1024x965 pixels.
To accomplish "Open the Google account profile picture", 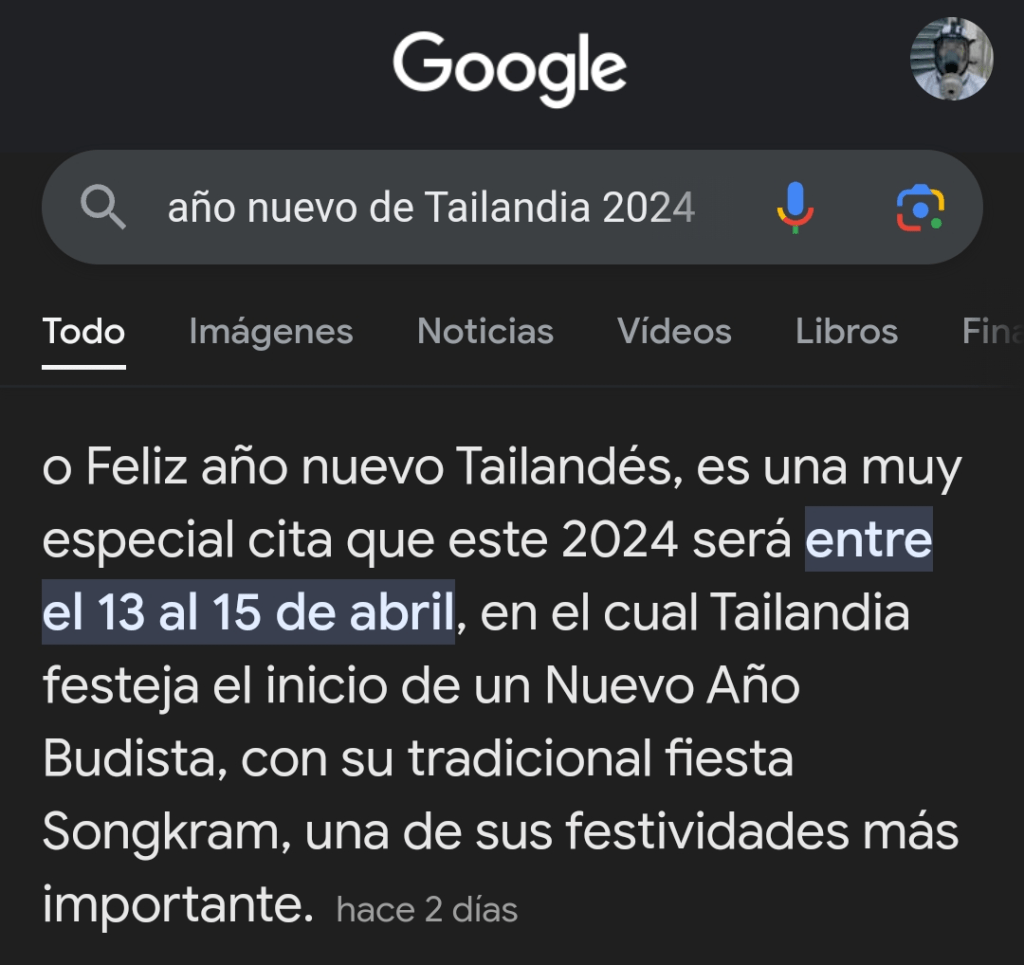I will coord(951,59).
